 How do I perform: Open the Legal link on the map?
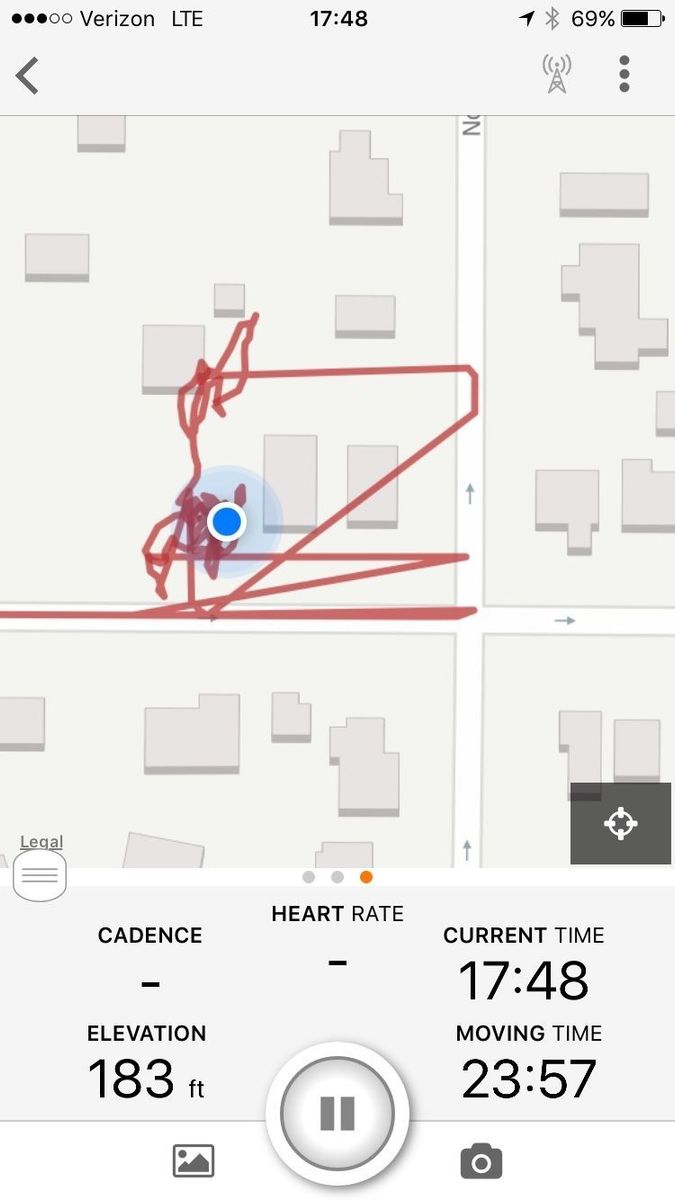pyautogui.click(x=41, y=842)
